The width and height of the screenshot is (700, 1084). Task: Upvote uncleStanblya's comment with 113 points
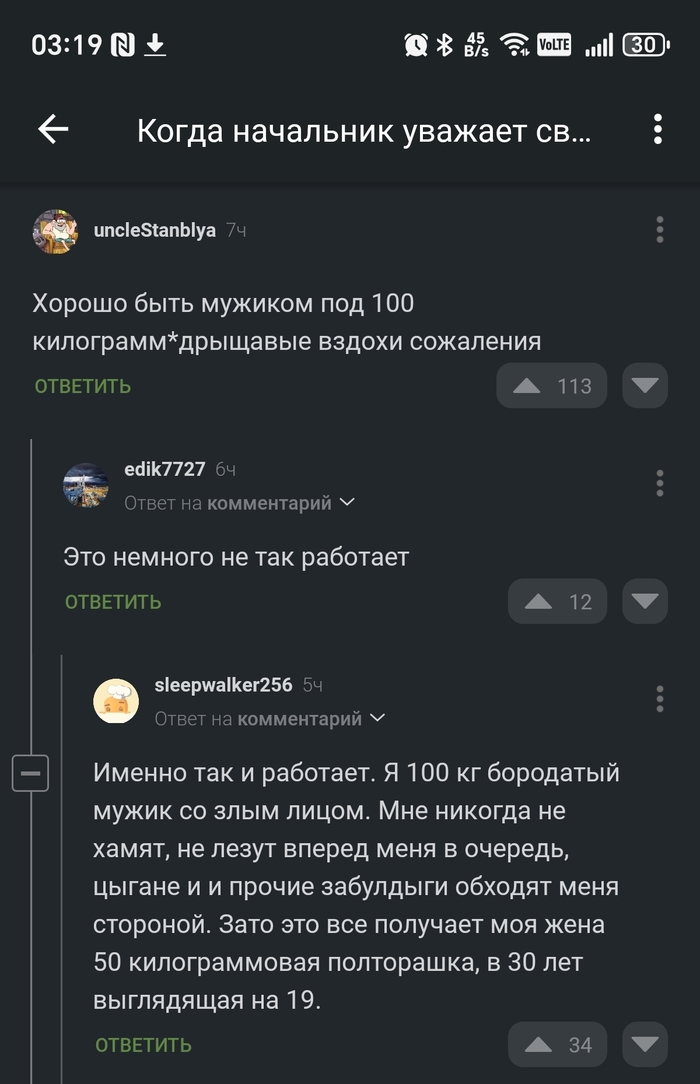pyautogui.click(x=551, y=386)
